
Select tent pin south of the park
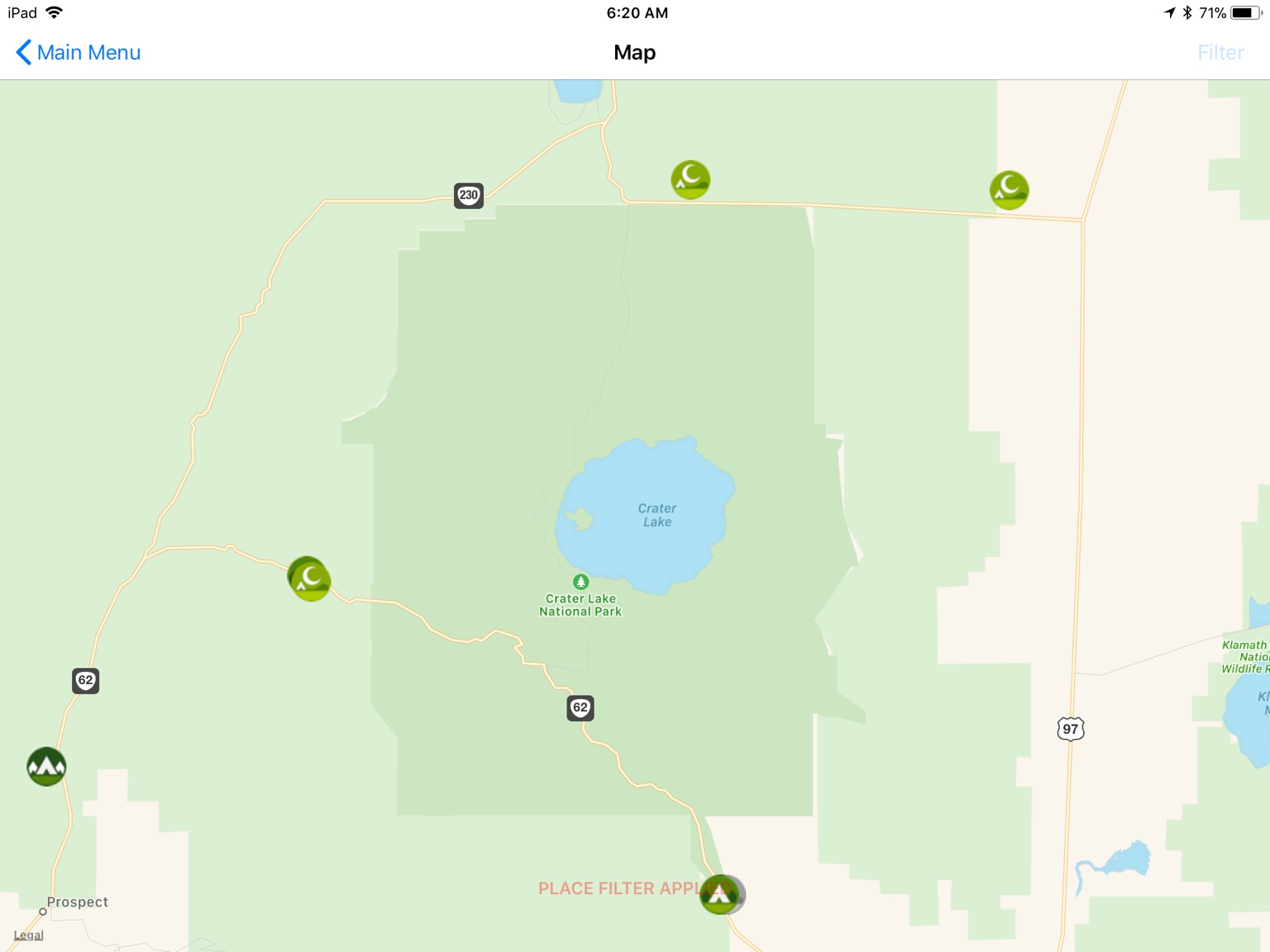pyautogui.click(x=720, y=894)
